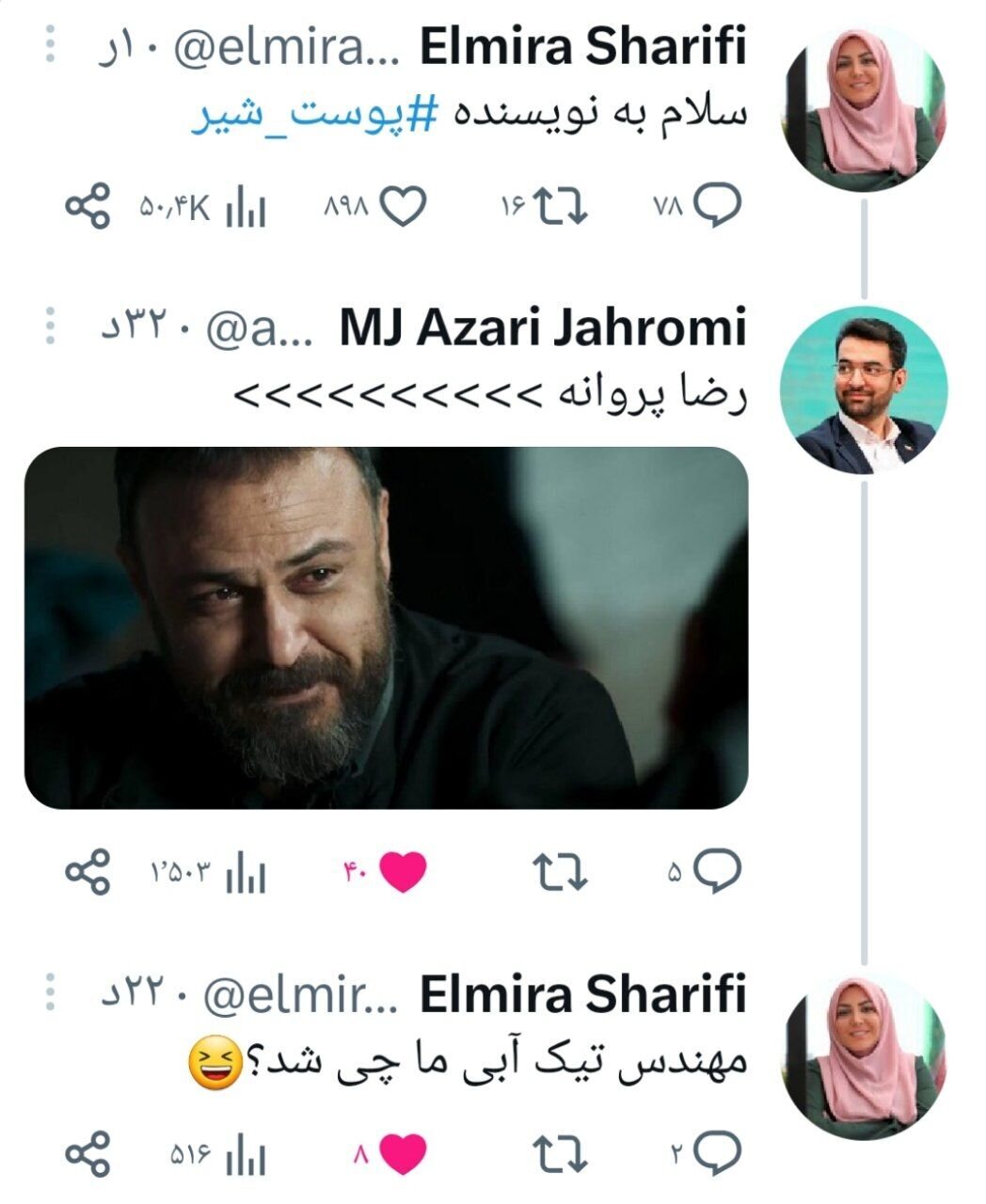The width and height of the screenshot is (986, 1204).
Task: Click Elmira Sharifi's profile picture
Action: click(866, 94)
